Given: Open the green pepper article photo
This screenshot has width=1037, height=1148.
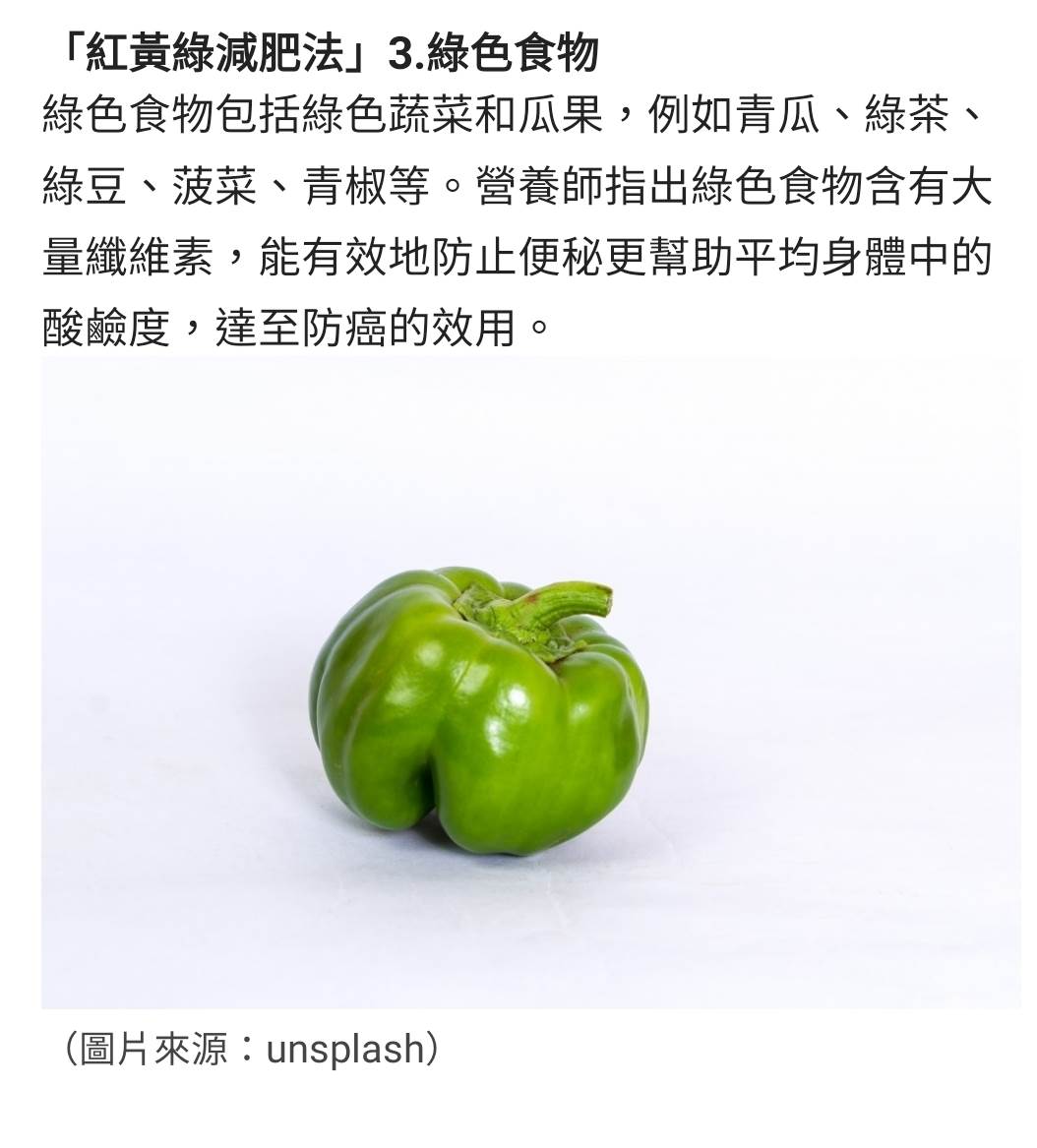Looking at the screenshot, I should click(530, 683).
